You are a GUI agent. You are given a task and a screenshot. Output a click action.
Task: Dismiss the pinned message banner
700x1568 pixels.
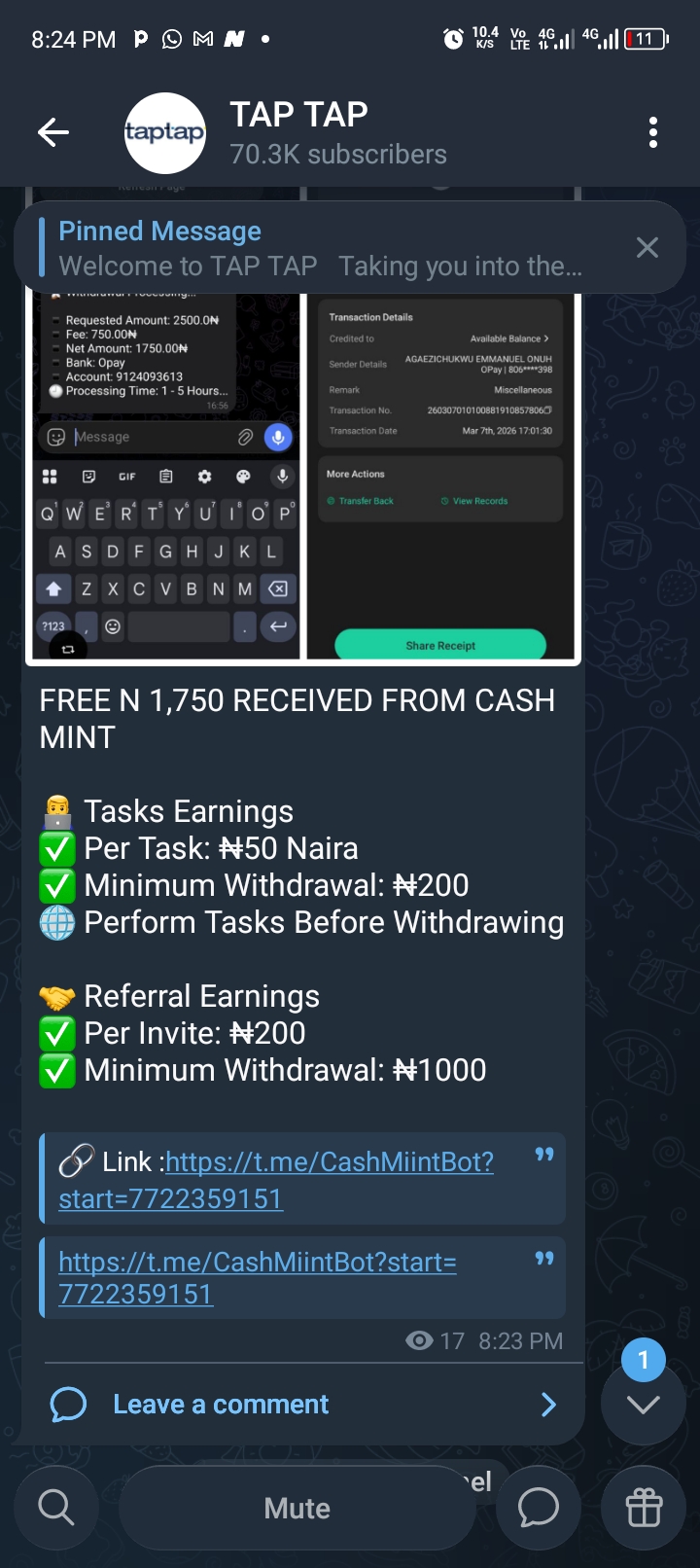pos(647,248)
